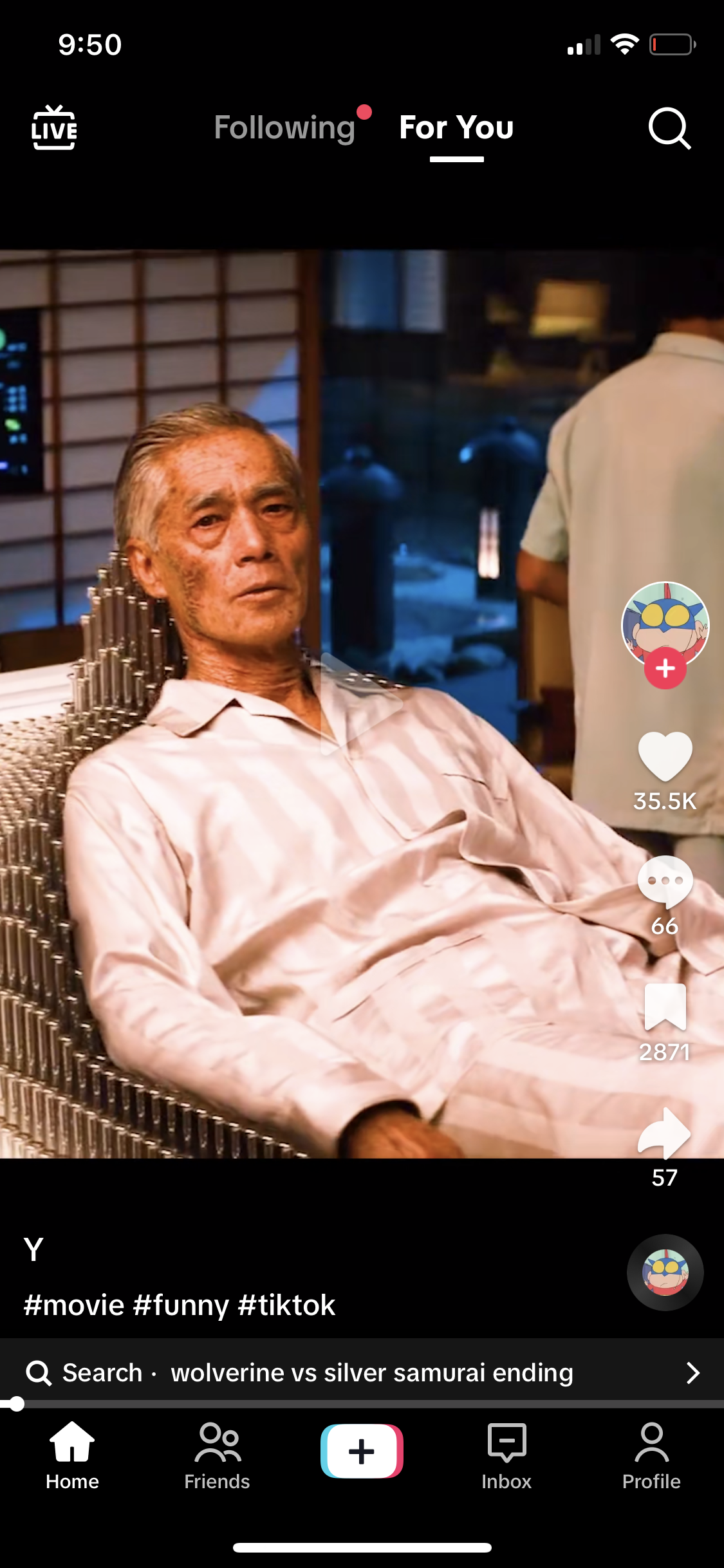Open the LIVE streams icon
The height and width of the screenshot is (1568, 724).
click(54, 127)
